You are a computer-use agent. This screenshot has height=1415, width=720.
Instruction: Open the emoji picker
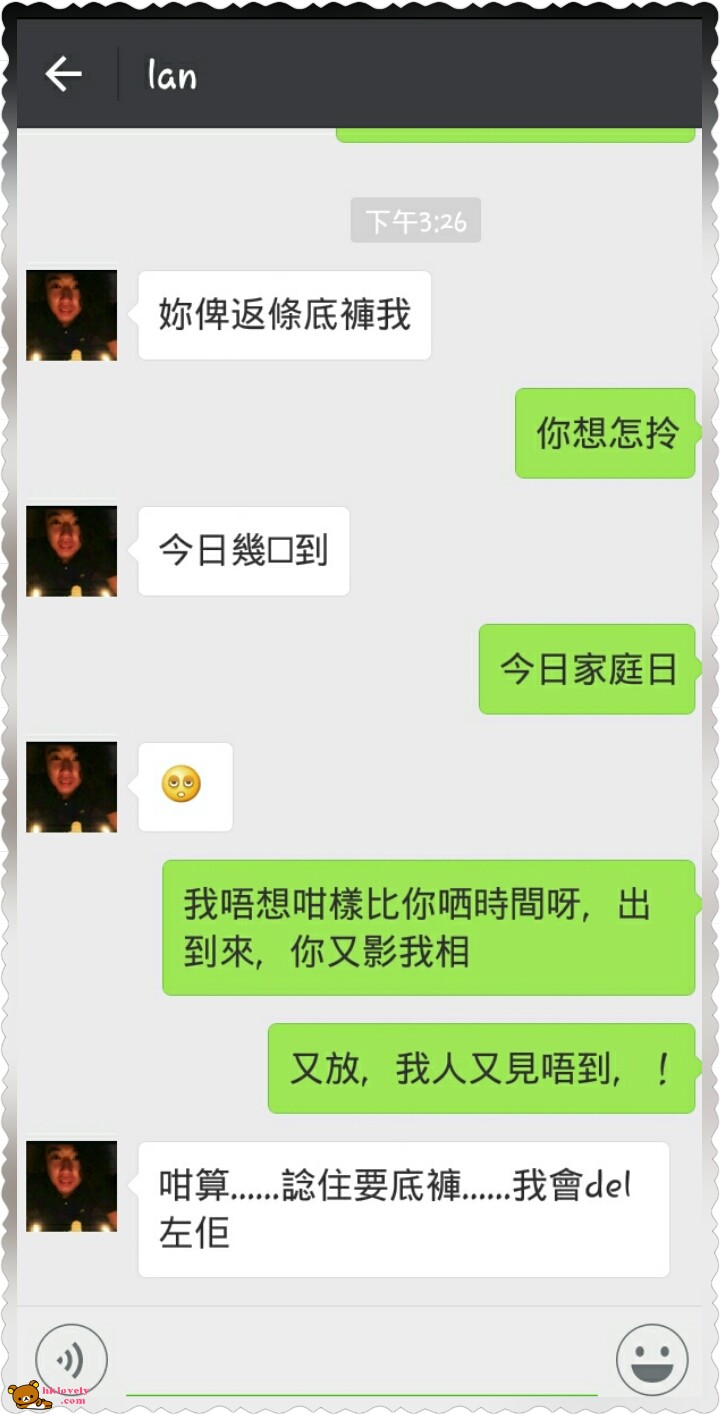pos(652,1360)
